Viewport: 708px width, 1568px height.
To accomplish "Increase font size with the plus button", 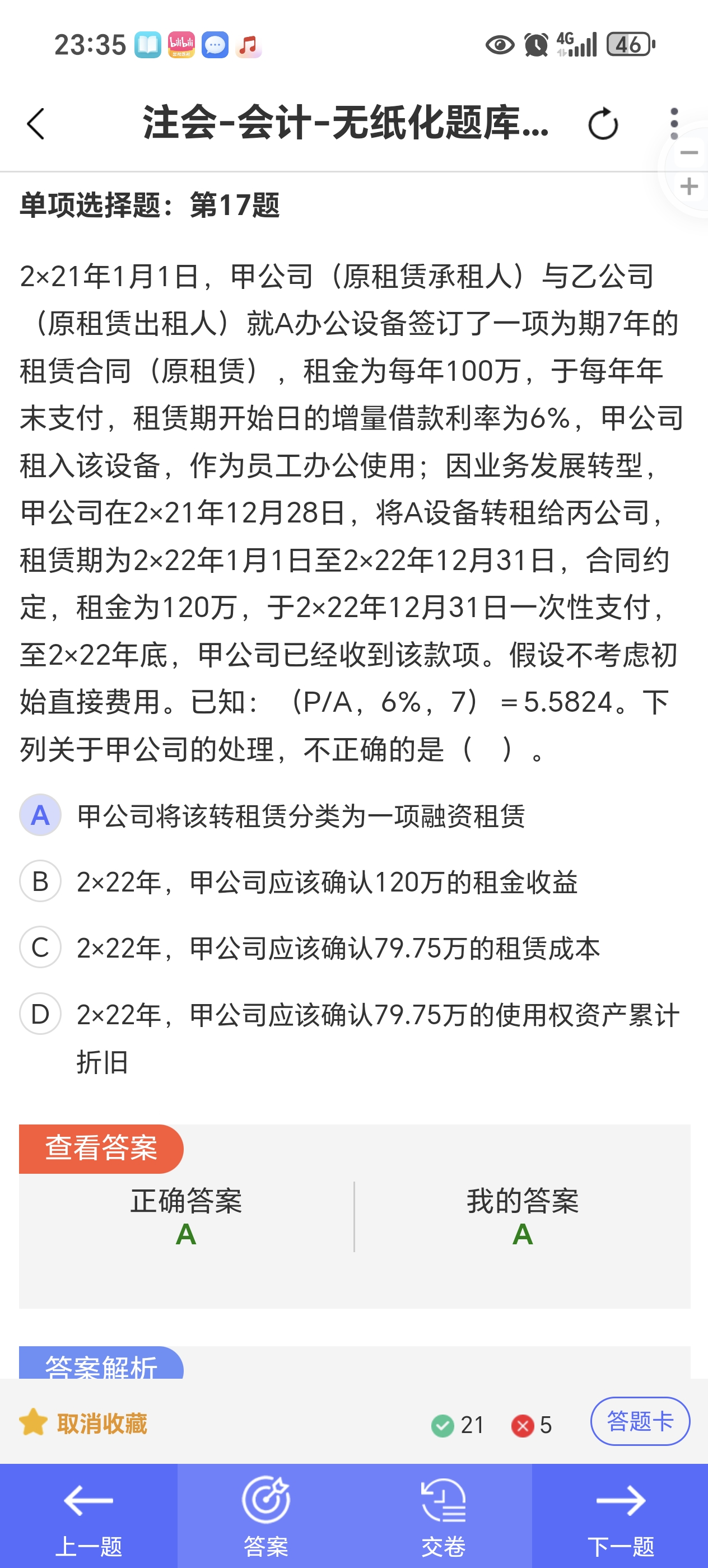I will (689, 186).
